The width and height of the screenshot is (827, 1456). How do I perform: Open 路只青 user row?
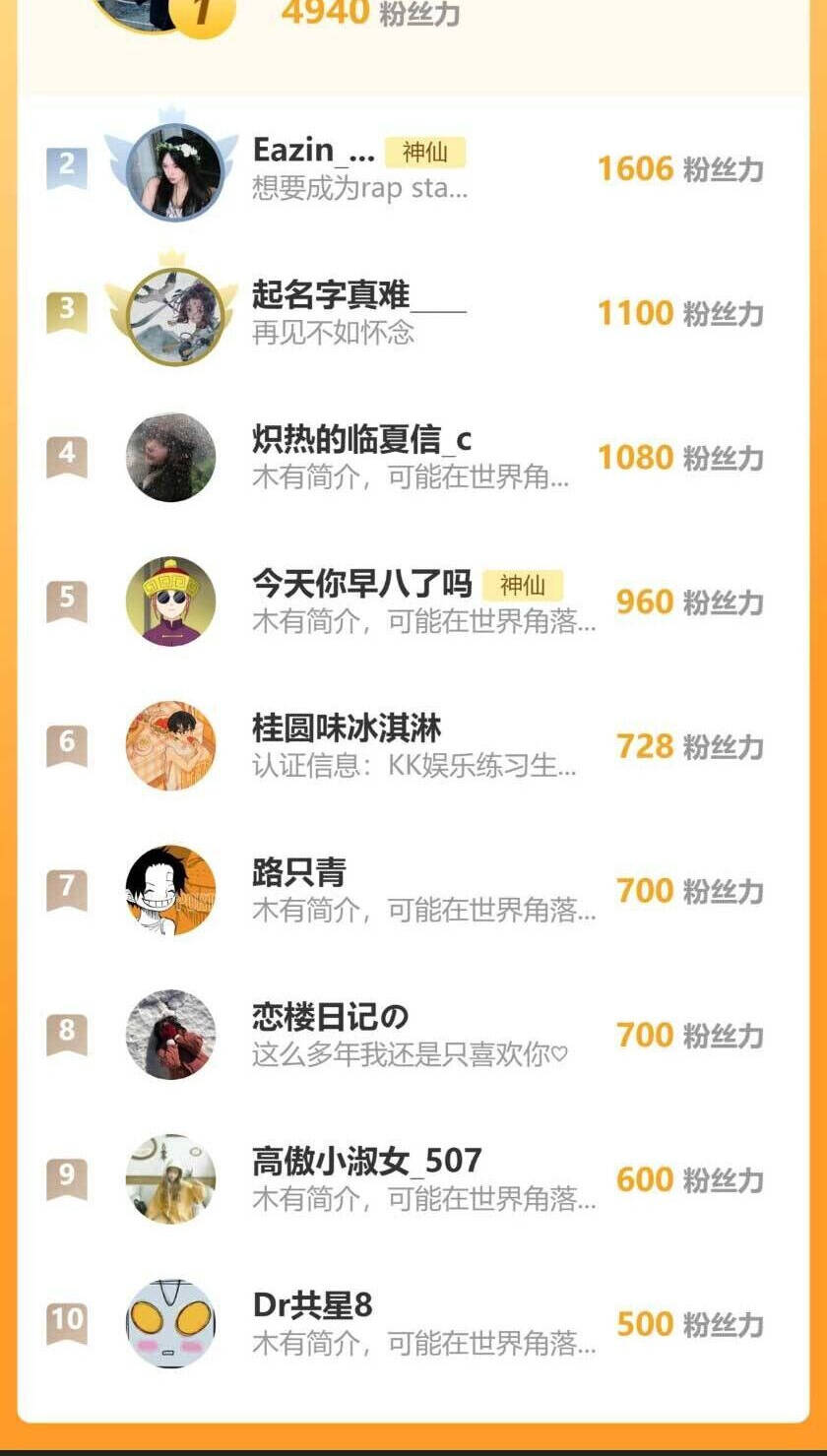click(413, 890)
